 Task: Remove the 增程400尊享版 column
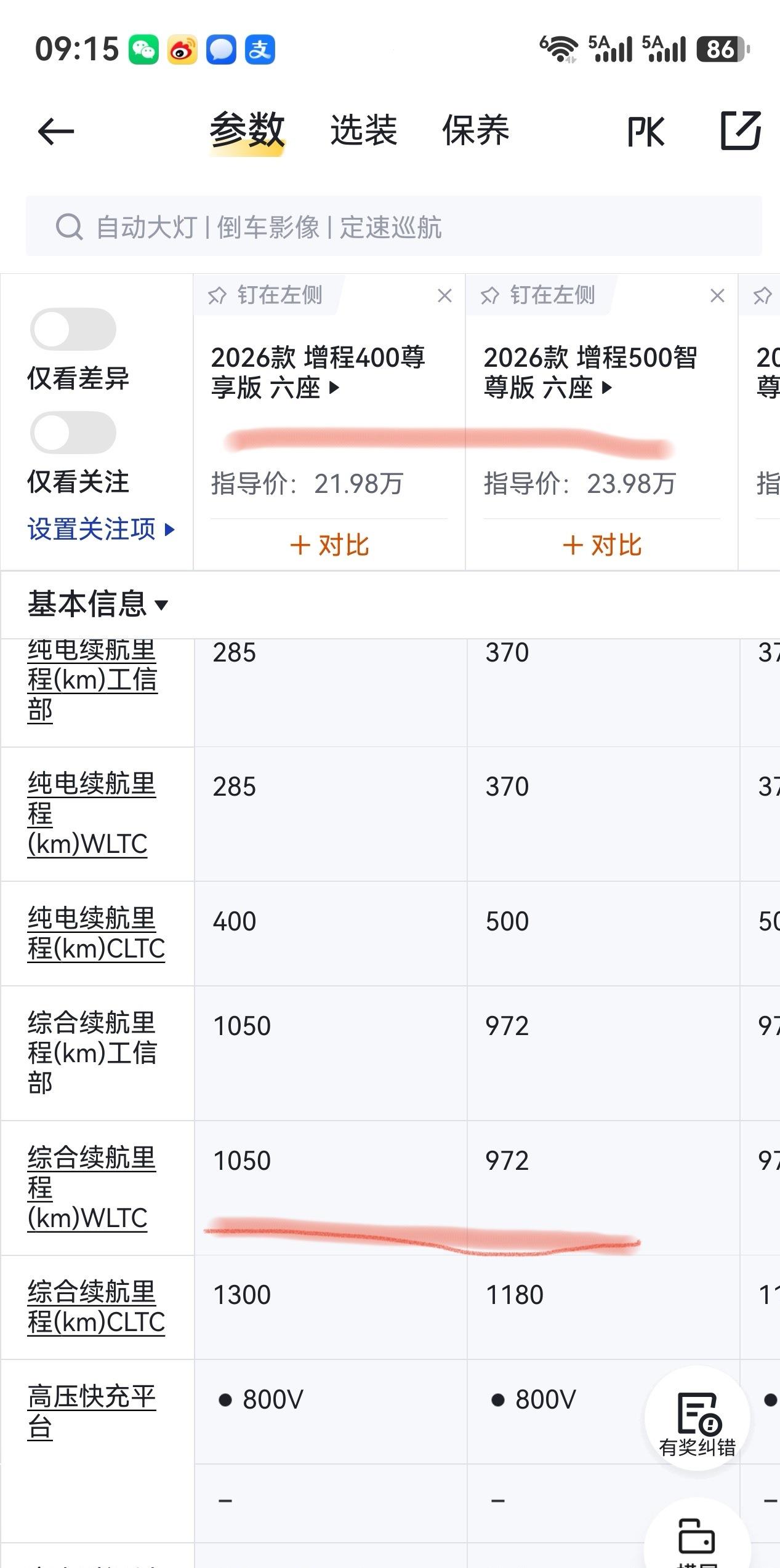(x=444, y=296)
